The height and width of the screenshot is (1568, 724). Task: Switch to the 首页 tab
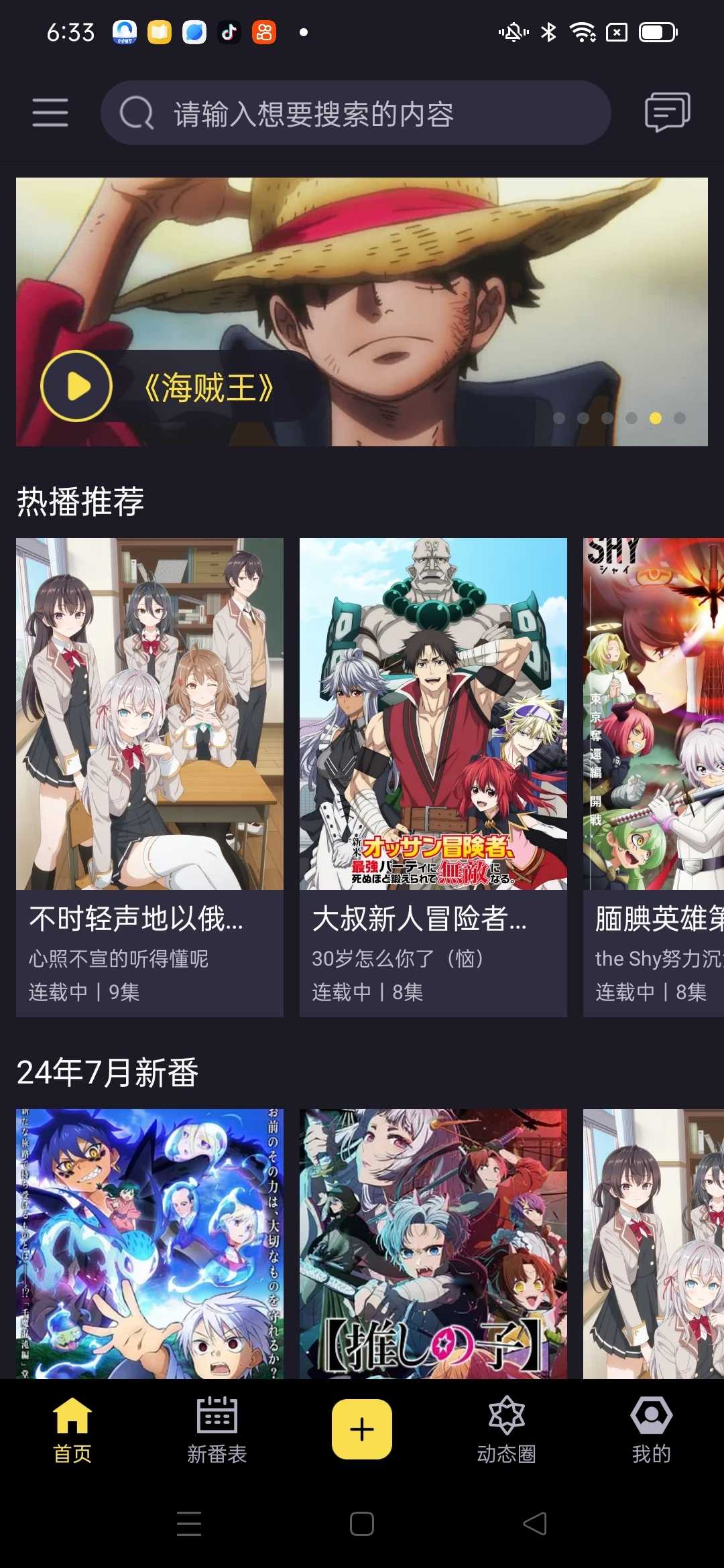(72, 1430)
